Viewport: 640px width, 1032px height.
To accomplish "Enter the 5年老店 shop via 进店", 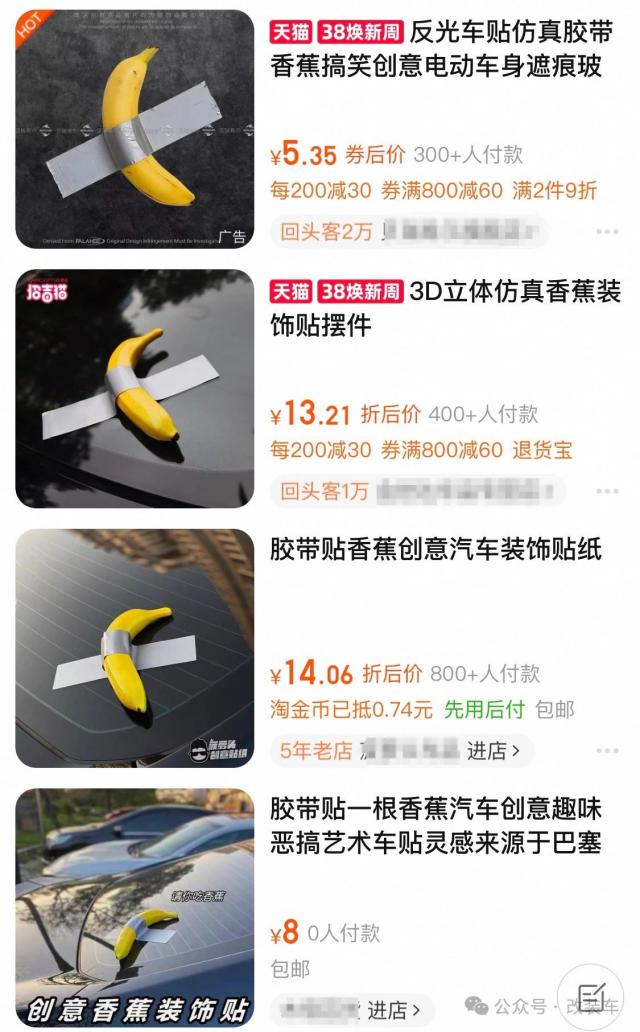I will [x=494, y=750].
